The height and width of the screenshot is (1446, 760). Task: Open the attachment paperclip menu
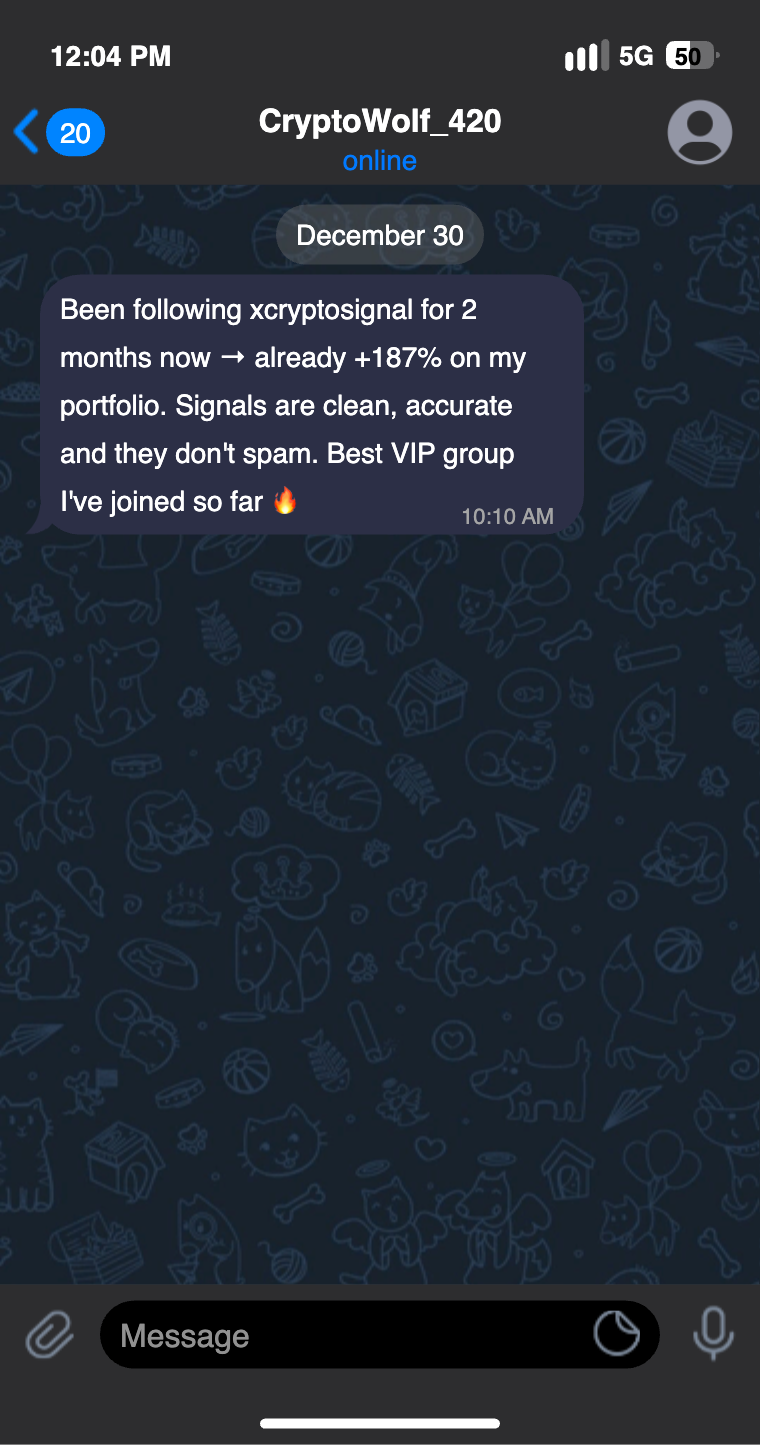click(x=48, y=1334)
